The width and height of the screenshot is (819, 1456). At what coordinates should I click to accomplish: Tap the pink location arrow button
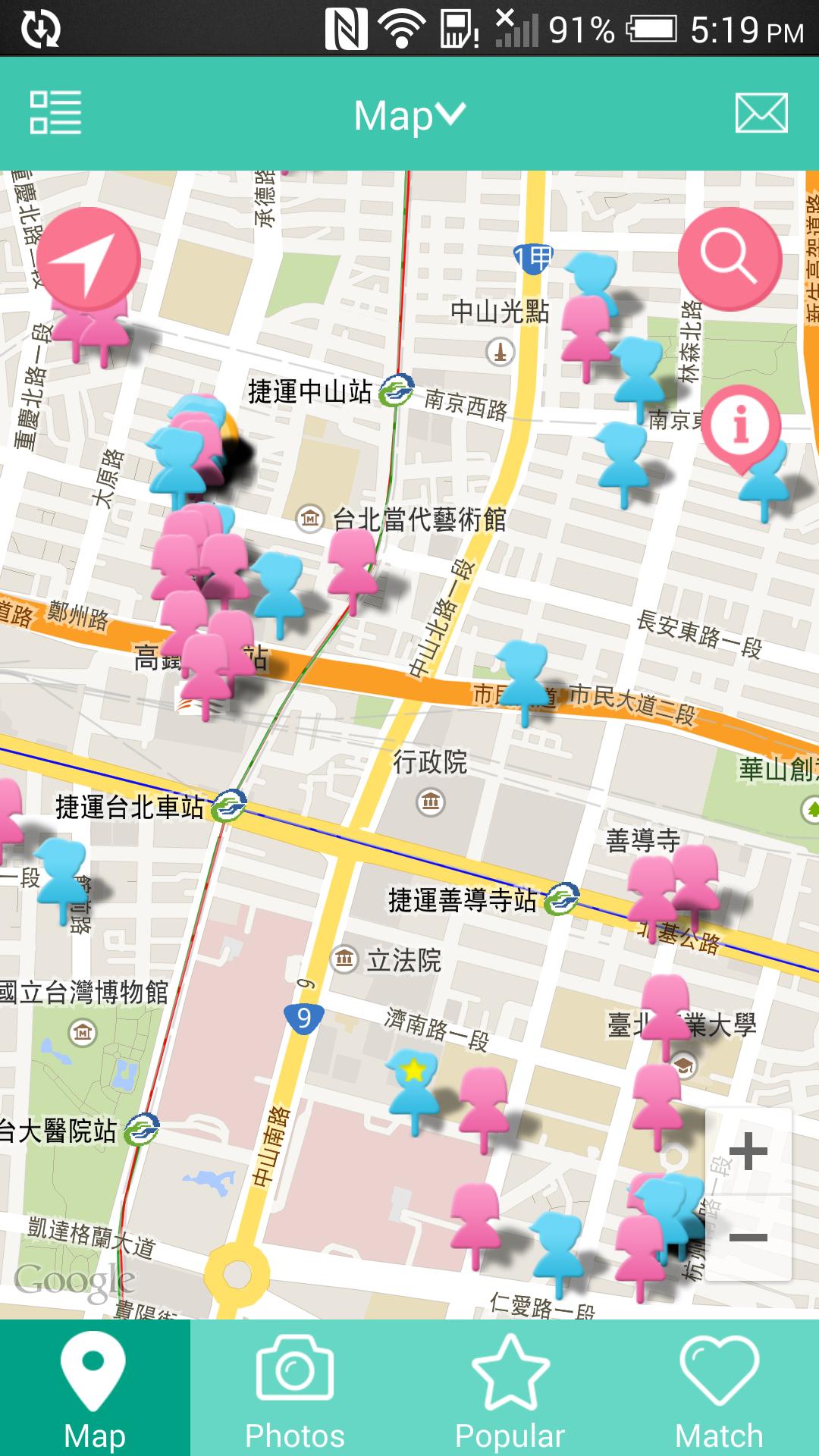pyautogui.click(x=89, y=259)
